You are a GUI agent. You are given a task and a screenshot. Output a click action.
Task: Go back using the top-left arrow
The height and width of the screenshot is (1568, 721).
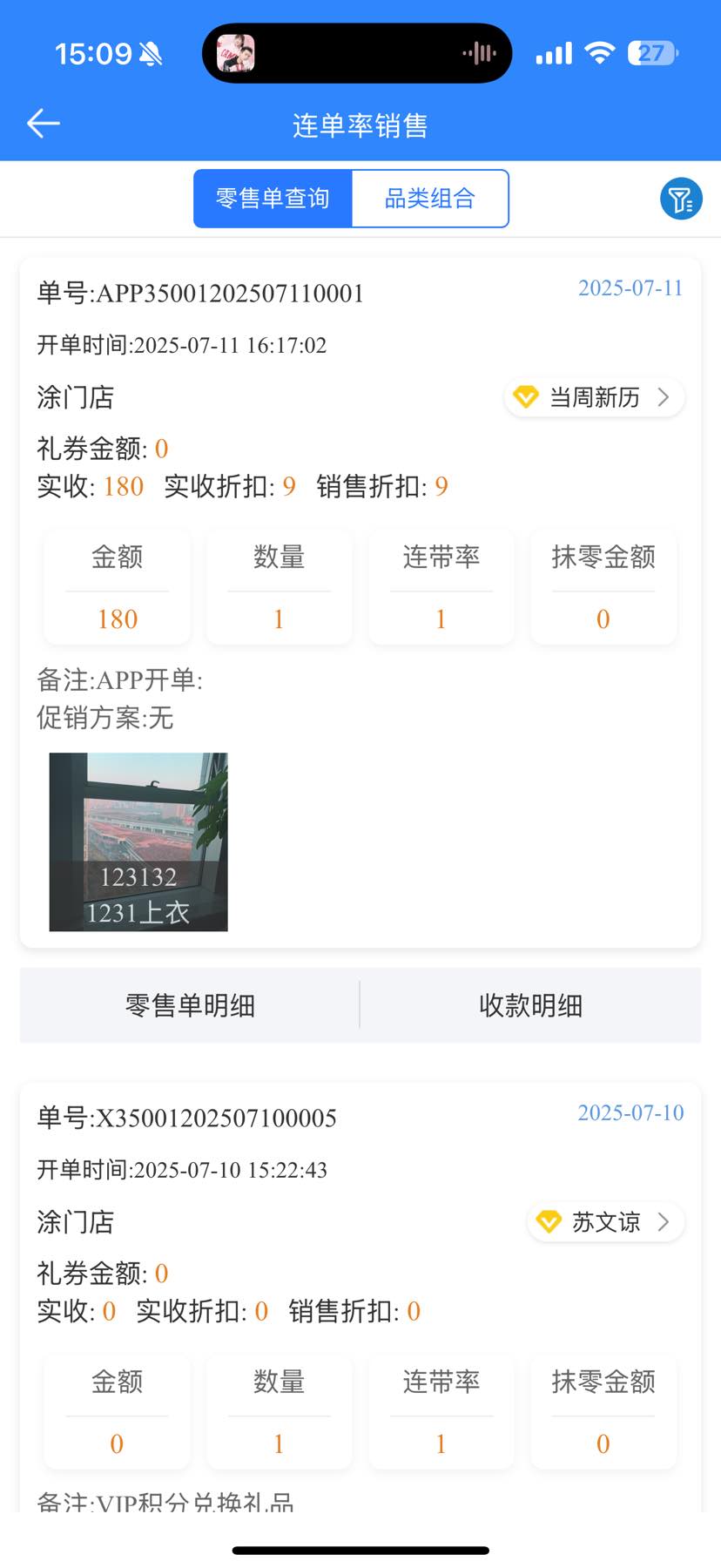(43, 124)
